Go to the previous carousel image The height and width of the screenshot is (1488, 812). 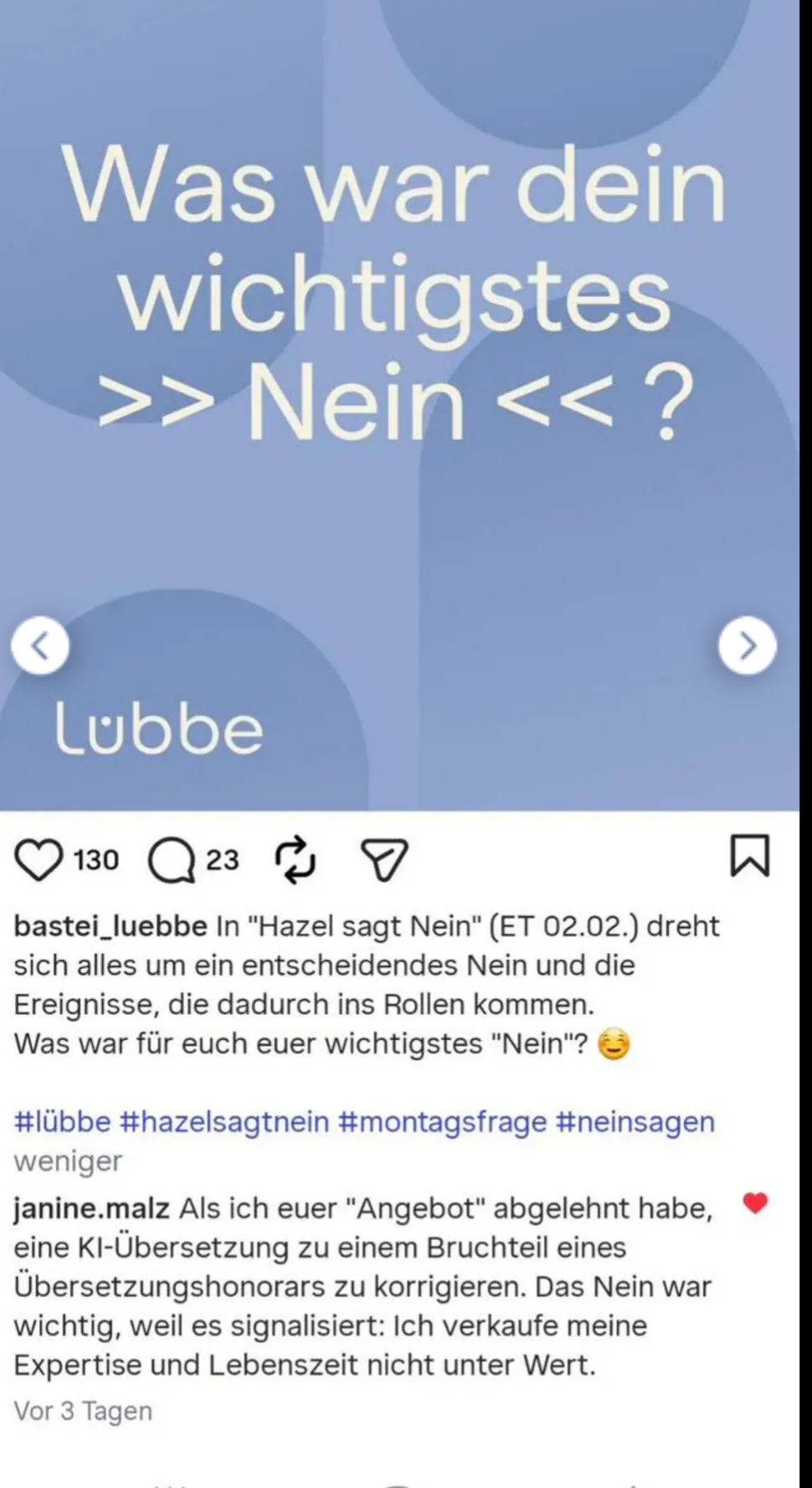click(40, 646)
